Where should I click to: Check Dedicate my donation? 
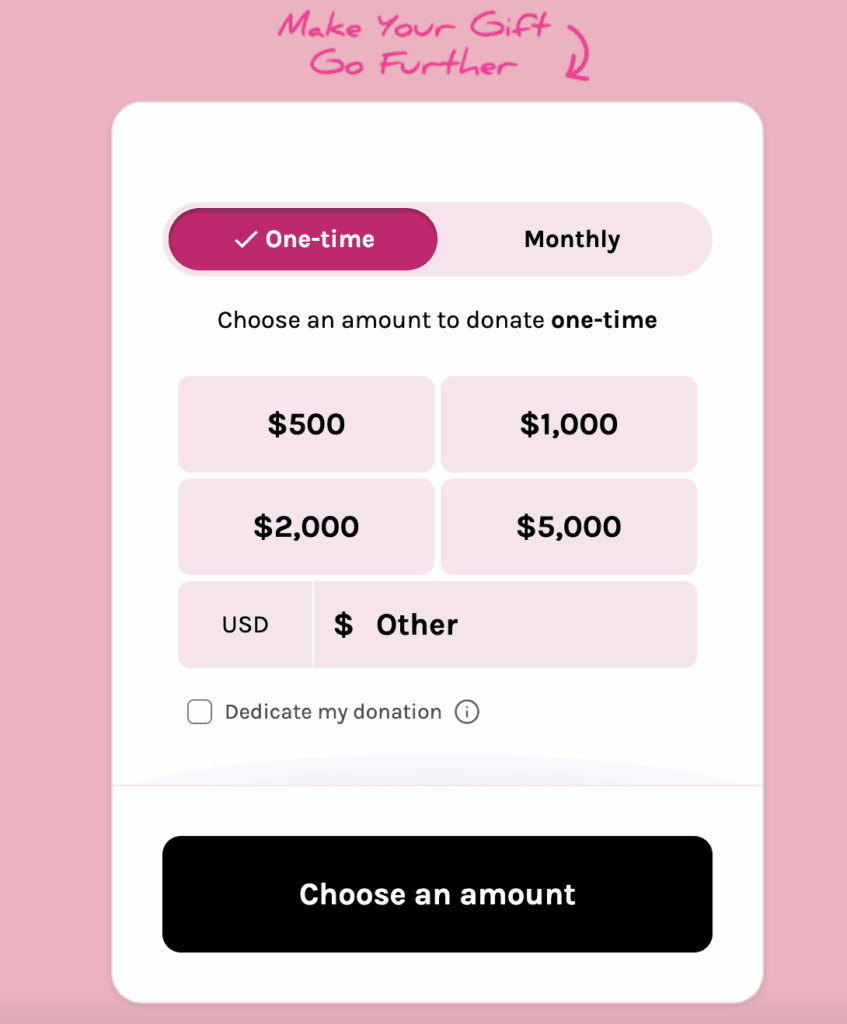200,712
